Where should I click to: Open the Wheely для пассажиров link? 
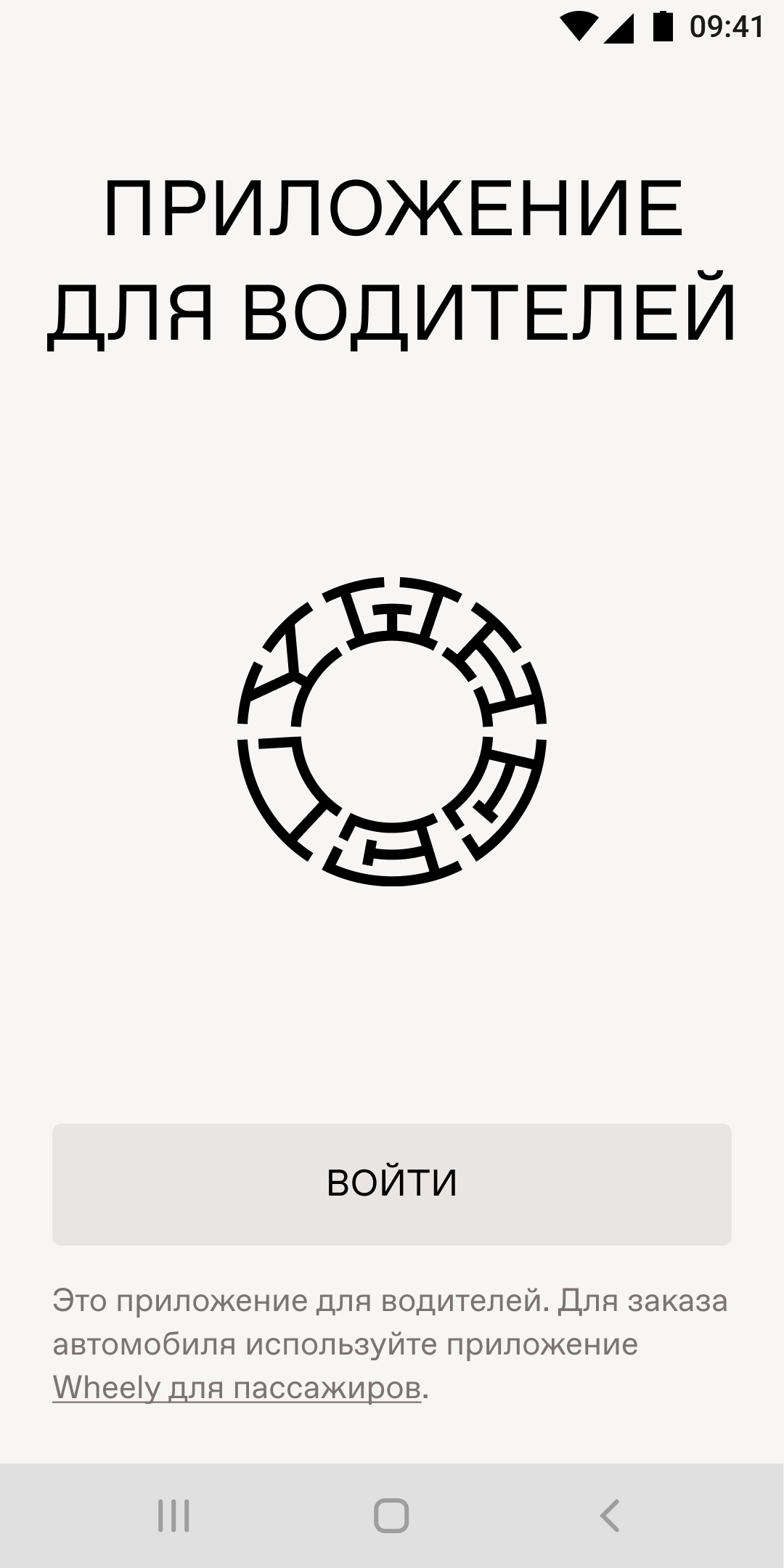(237, 1387)
